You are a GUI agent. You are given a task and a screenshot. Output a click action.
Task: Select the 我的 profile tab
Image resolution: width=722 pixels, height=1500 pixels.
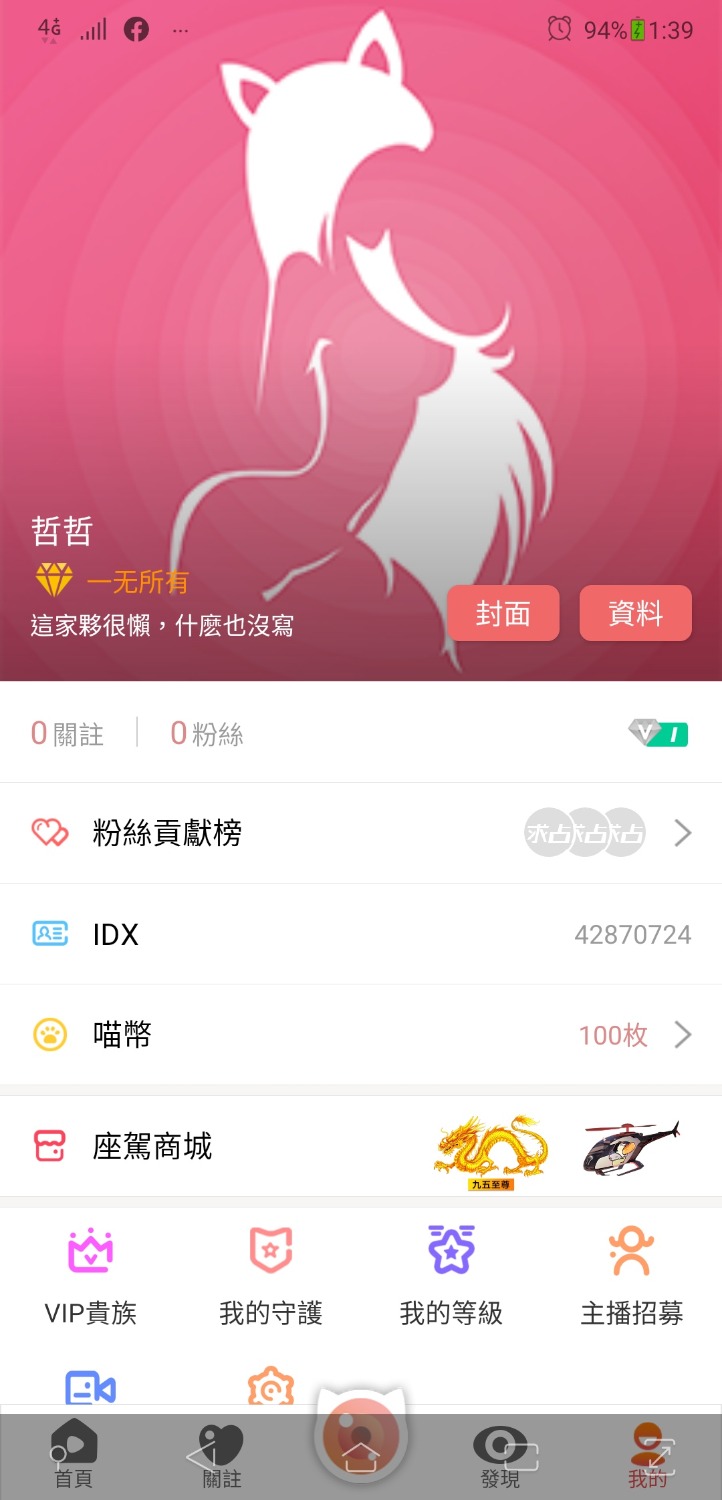click(x=647, y=1455)
